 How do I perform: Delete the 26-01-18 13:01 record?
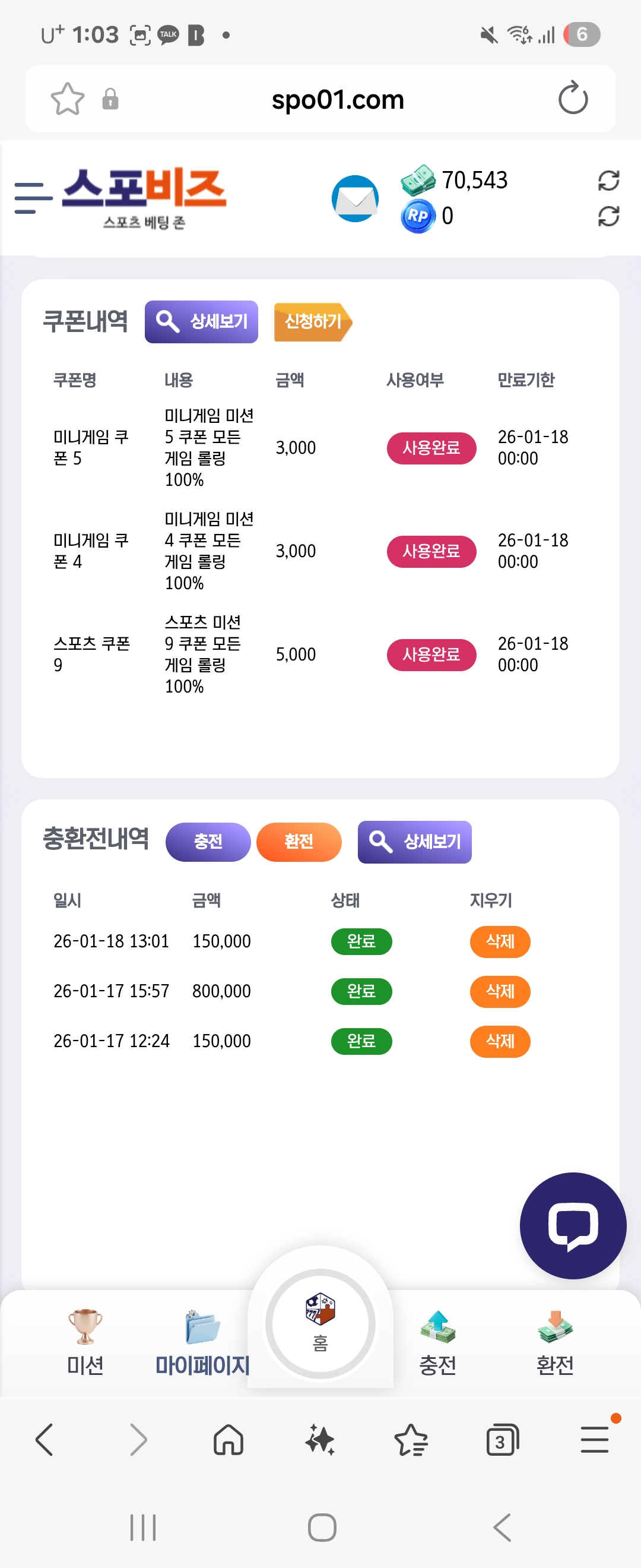pos(500,941)
